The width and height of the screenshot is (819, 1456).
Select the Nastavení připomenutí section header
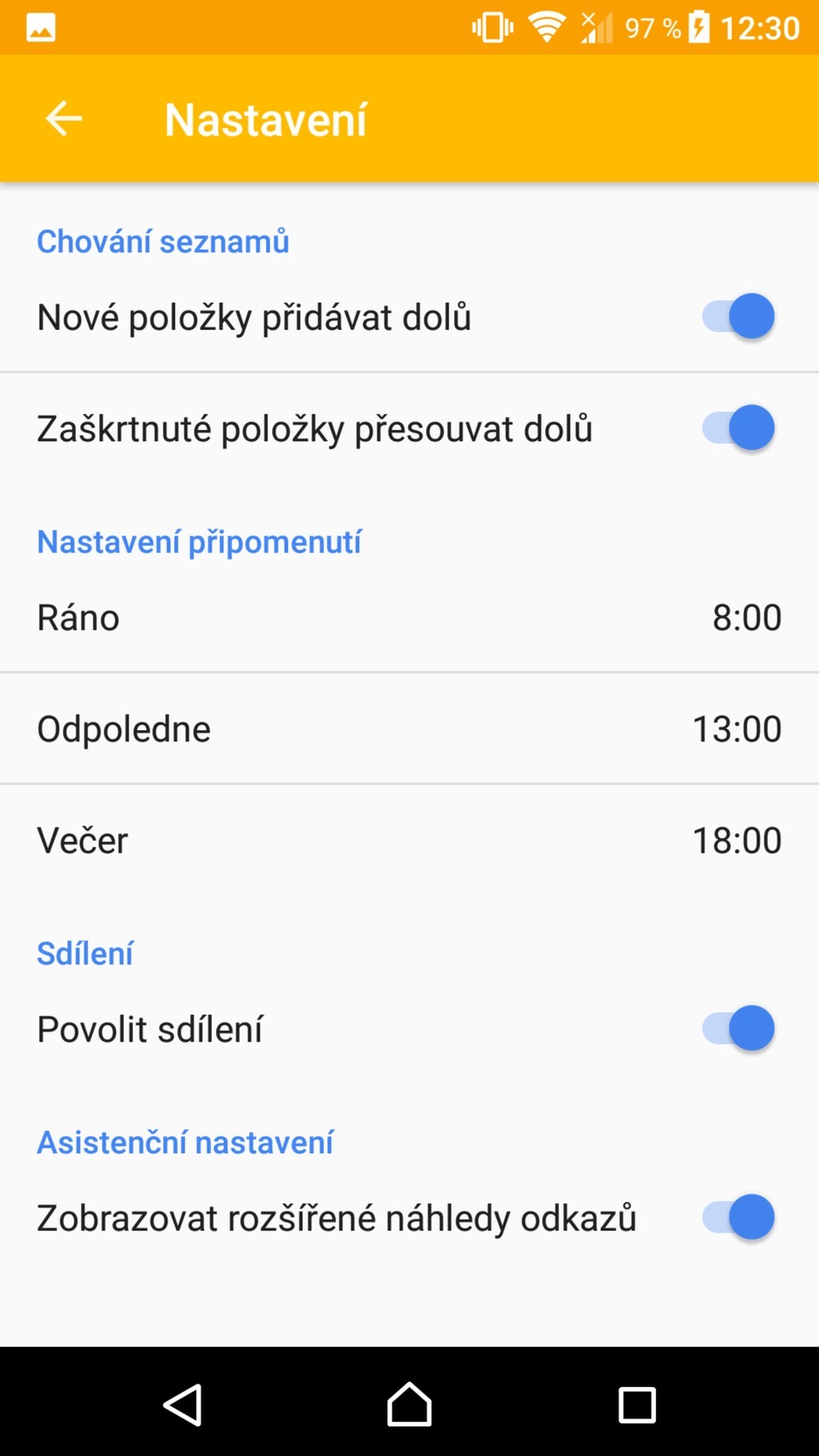pyautogui.click(x=198, y=541)
